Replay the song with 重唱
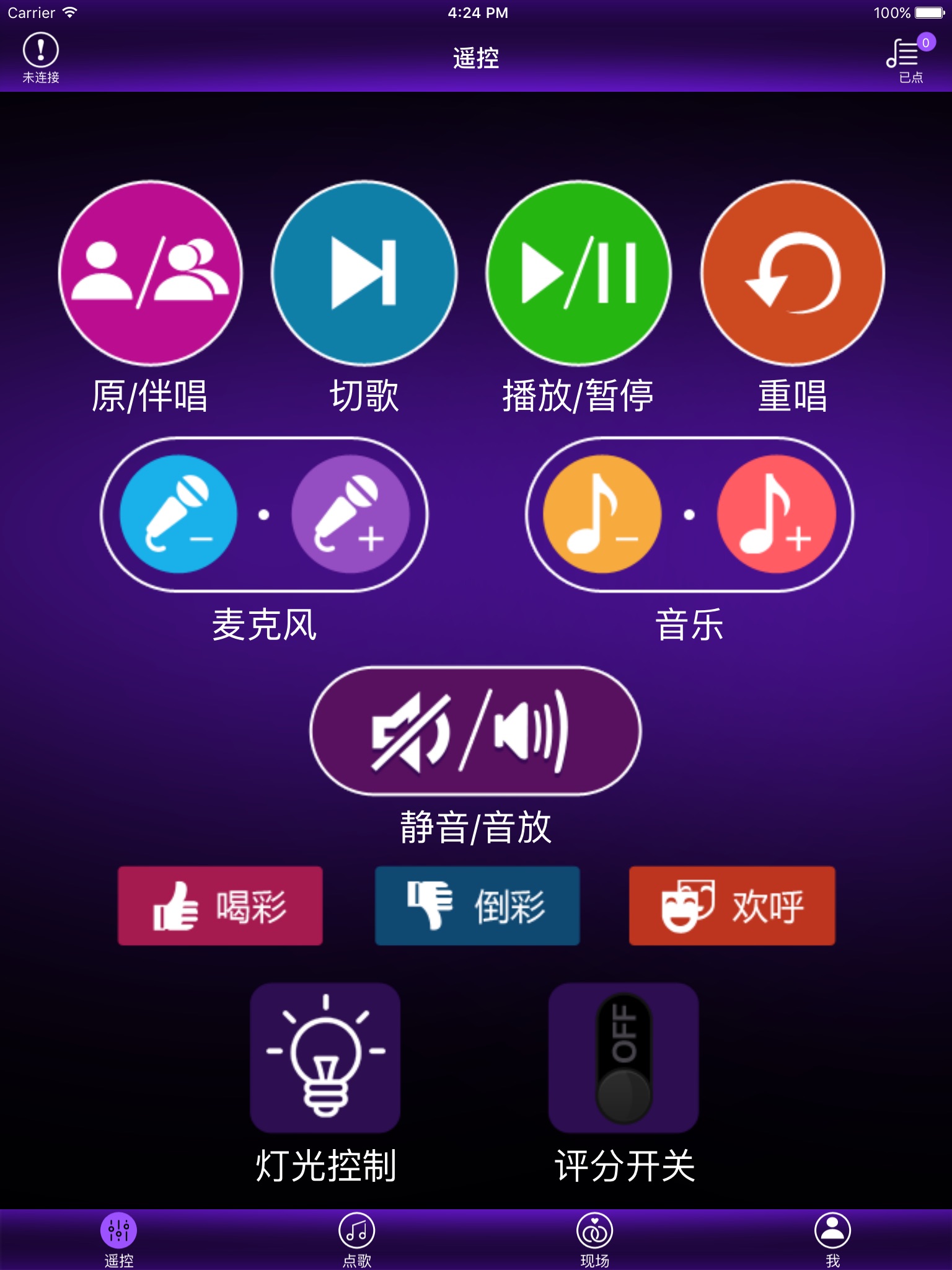The image size is (952, 1270). (793, 273)
